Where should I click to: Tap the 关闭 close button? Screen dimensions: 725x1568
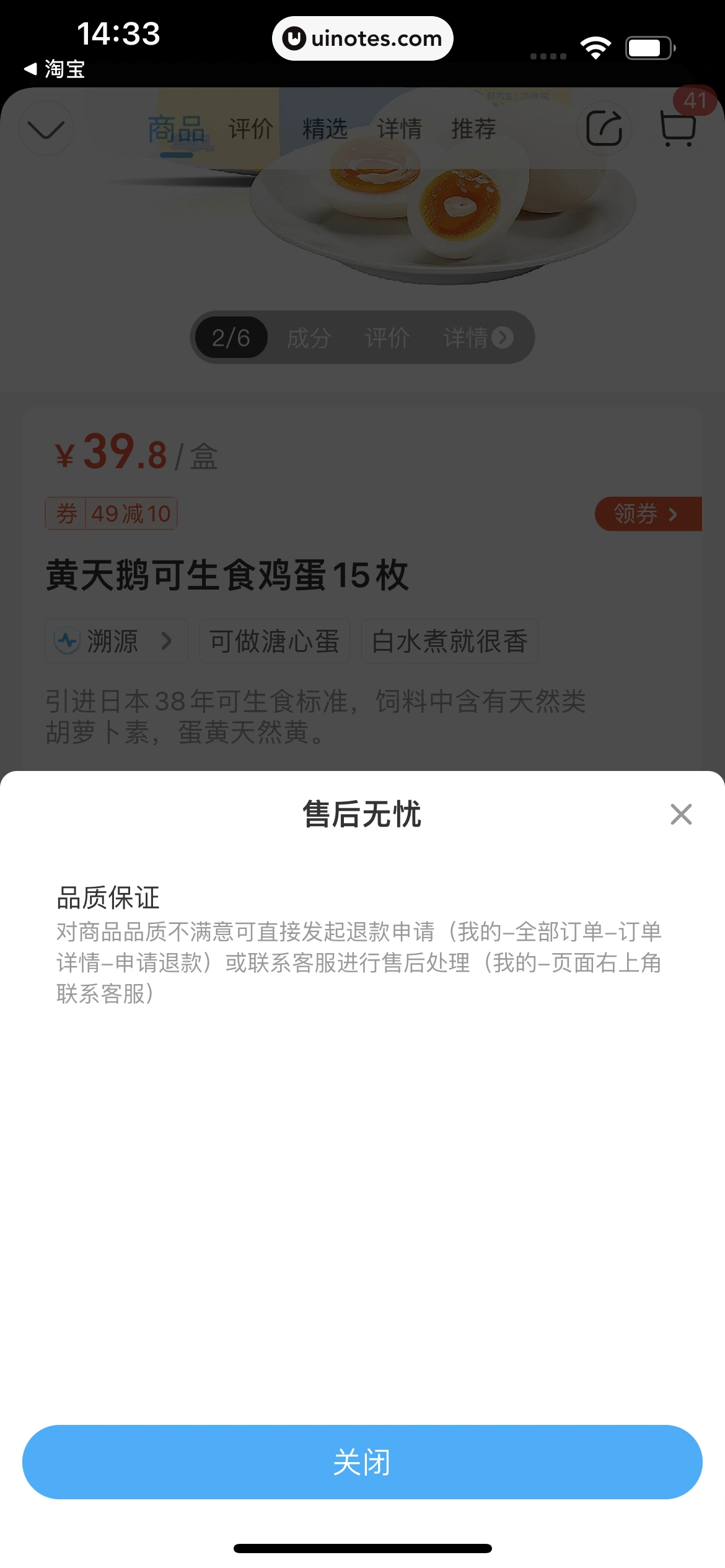point(362,1462)
